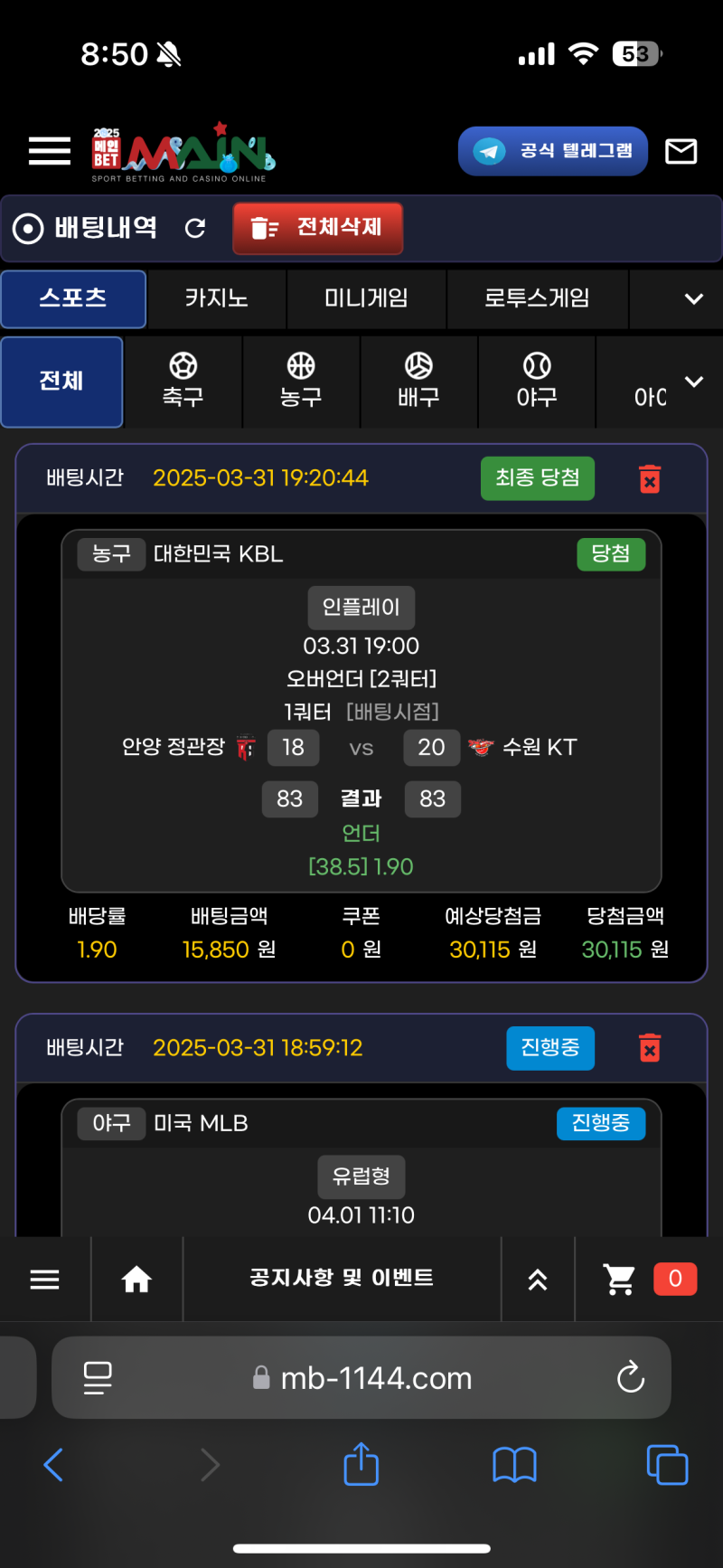This screenshot has width=723, height=1568.
Task: Open the 공식 텔레그램 button
Action: (x=553, y=151)
